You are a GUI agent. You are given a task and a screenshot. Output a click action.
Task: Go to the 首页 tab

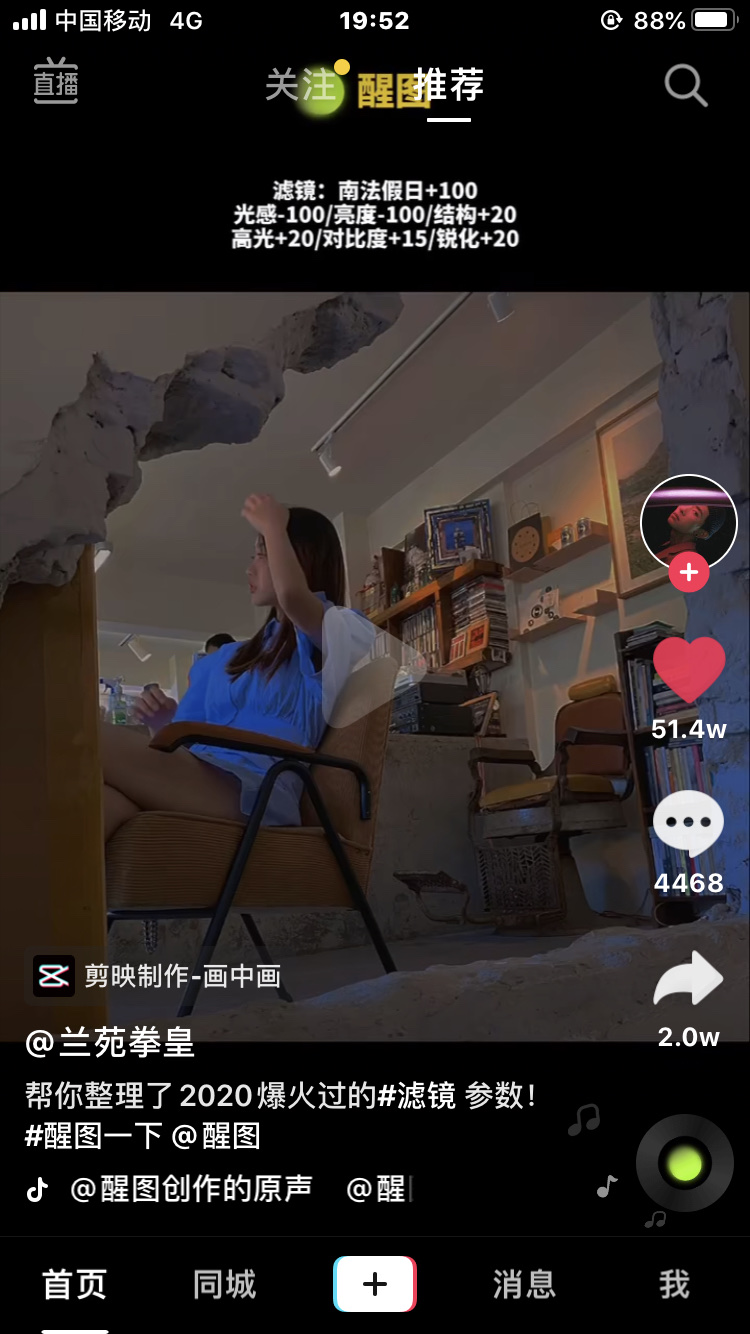(x=75, y=1285)
